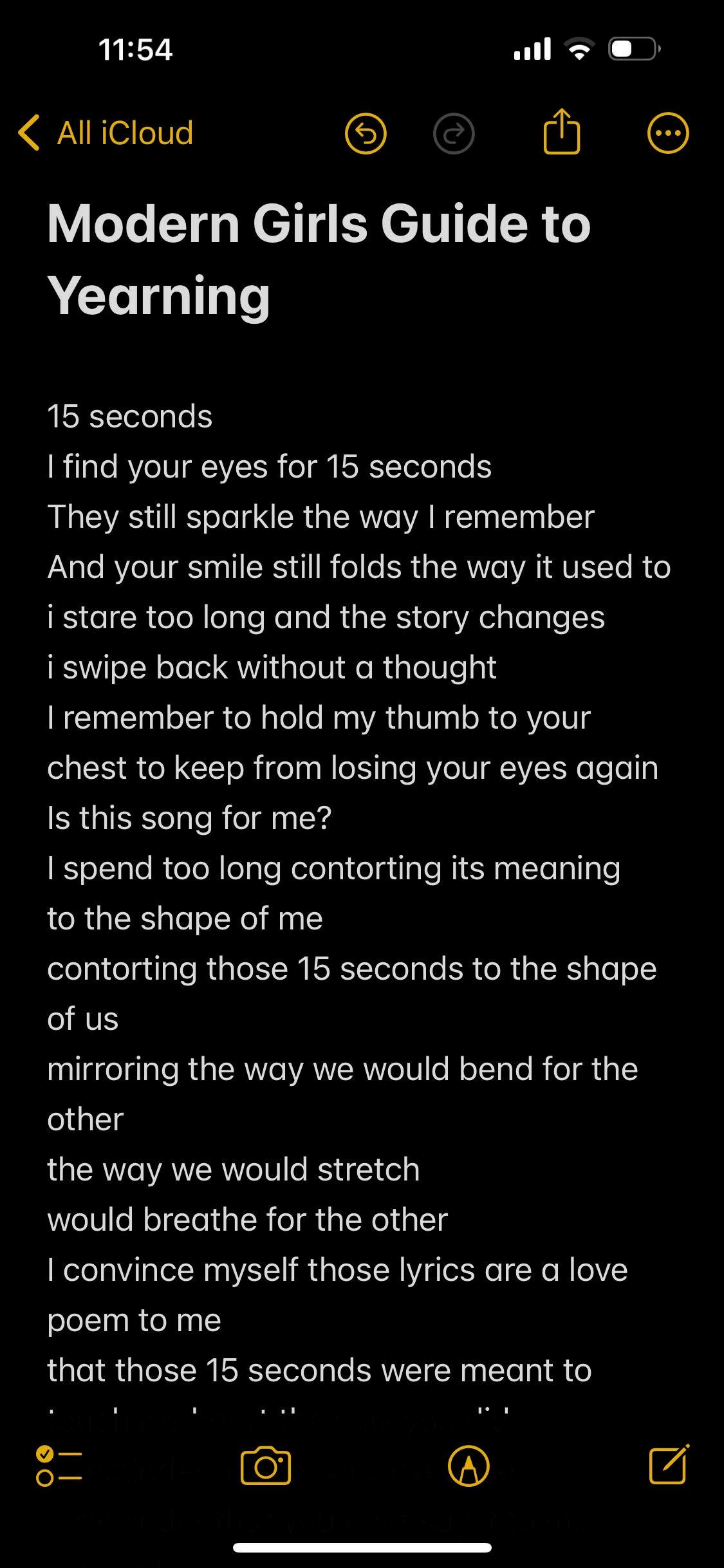Open the more options ellipsis menu
Viewport: 724px width, 1568px height.
667,134
